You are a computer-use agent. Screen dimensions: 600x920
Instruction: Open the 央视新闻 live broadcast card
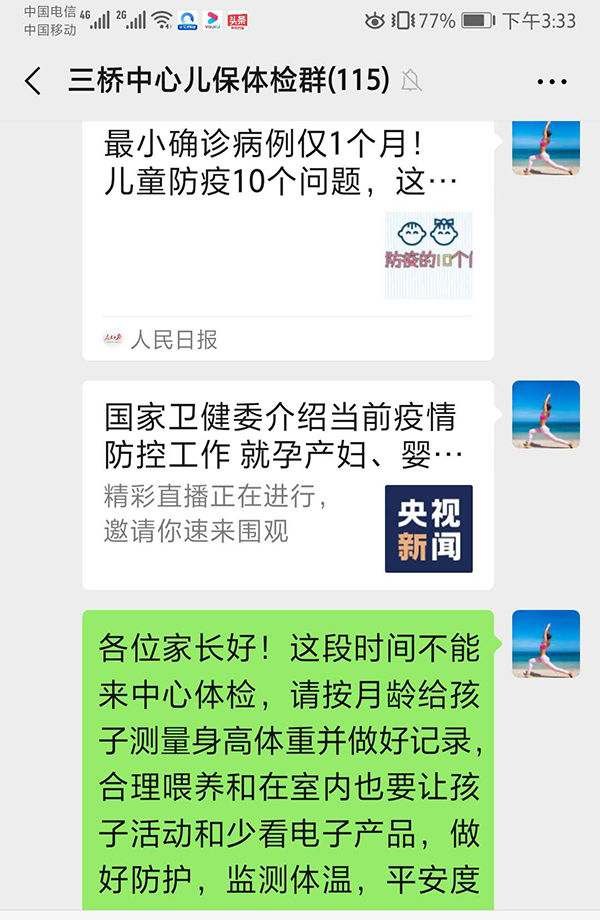288,485
